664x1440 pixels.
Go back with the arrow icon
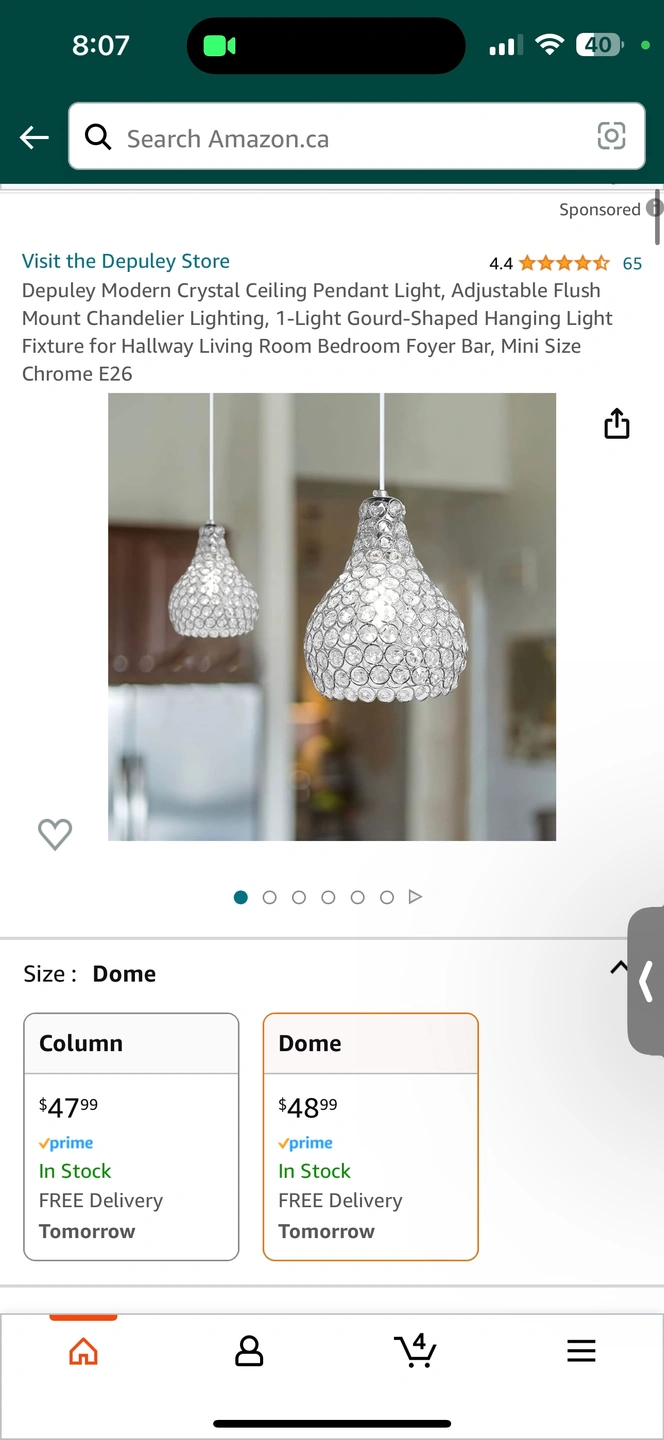tap(35, 138)
